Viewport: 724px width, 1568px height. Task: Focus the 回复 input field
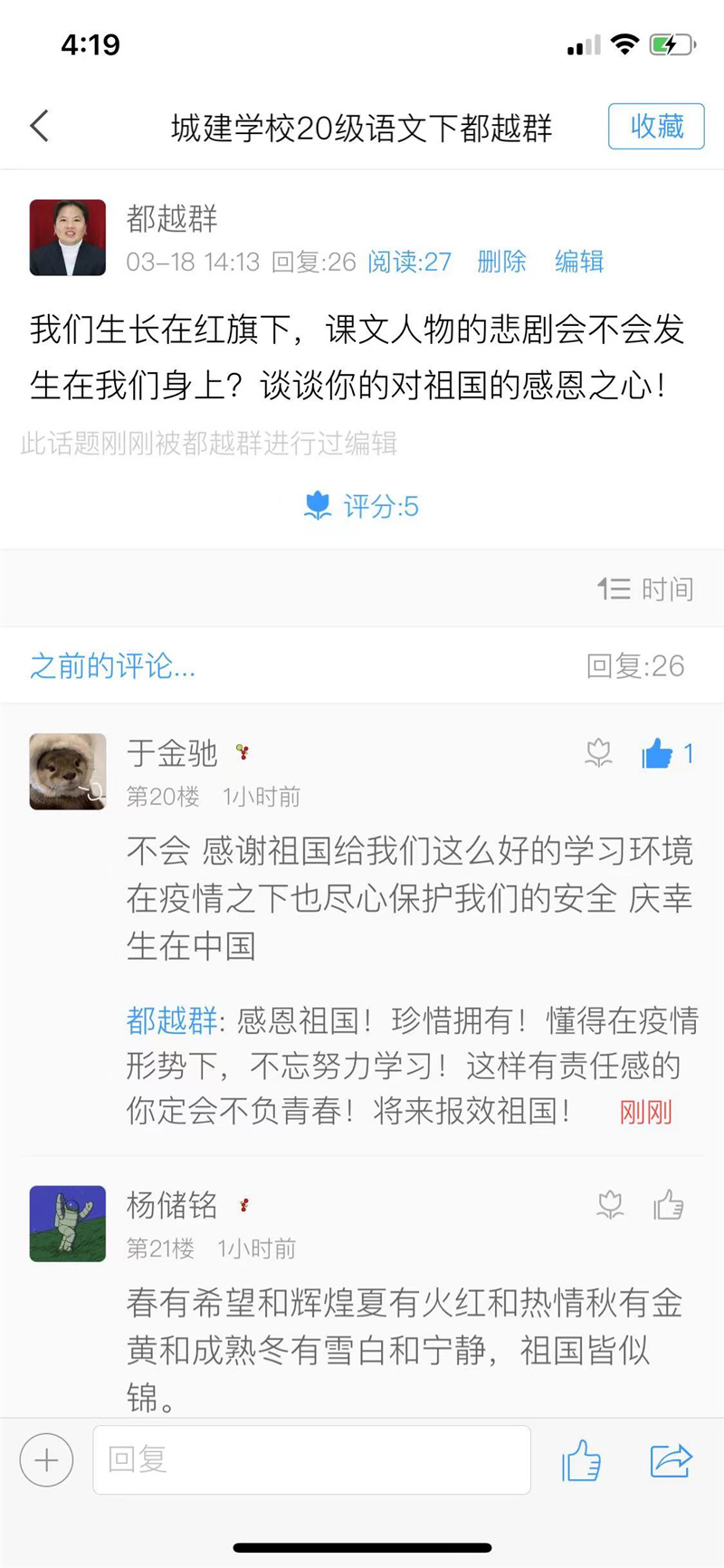coord(311,1460)
